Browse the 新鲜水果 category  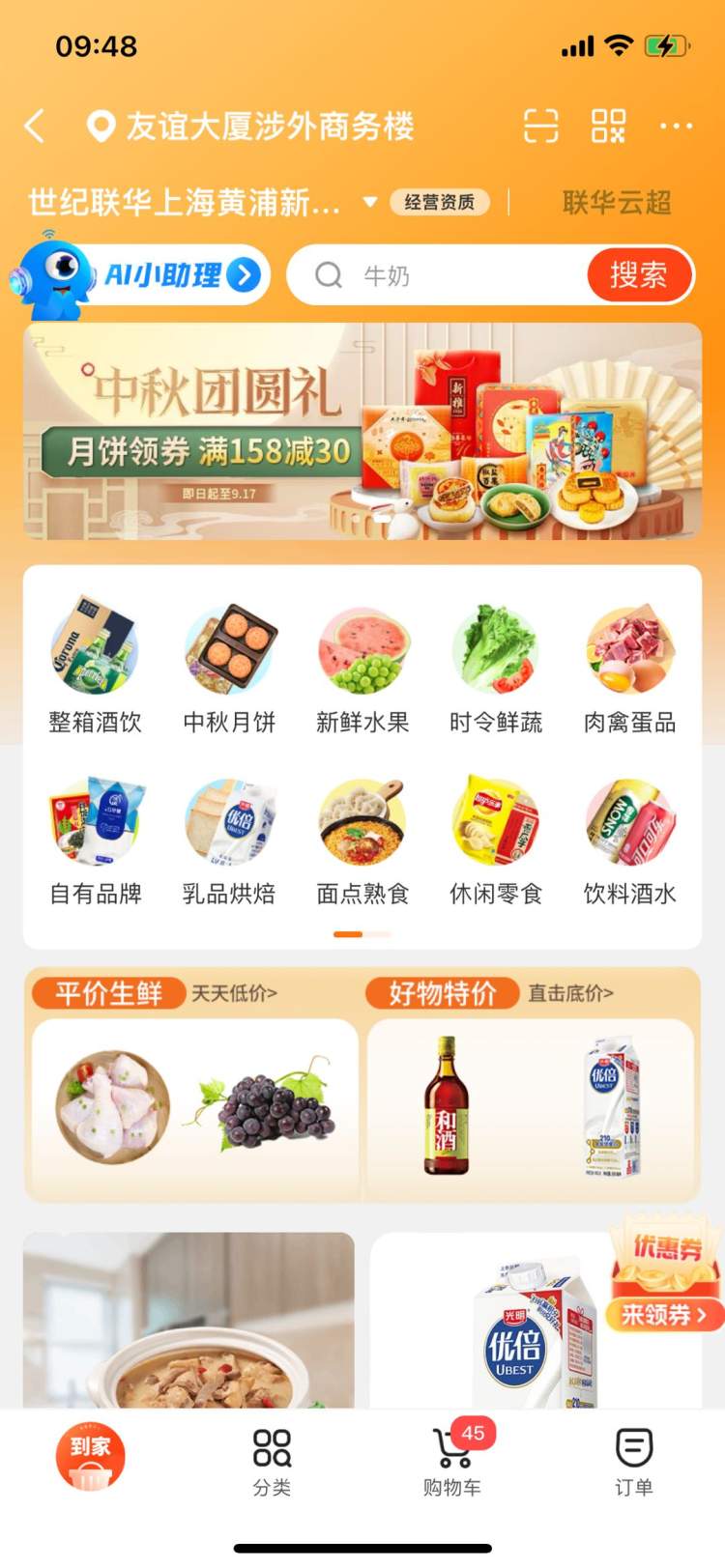(x=362, y=667)
